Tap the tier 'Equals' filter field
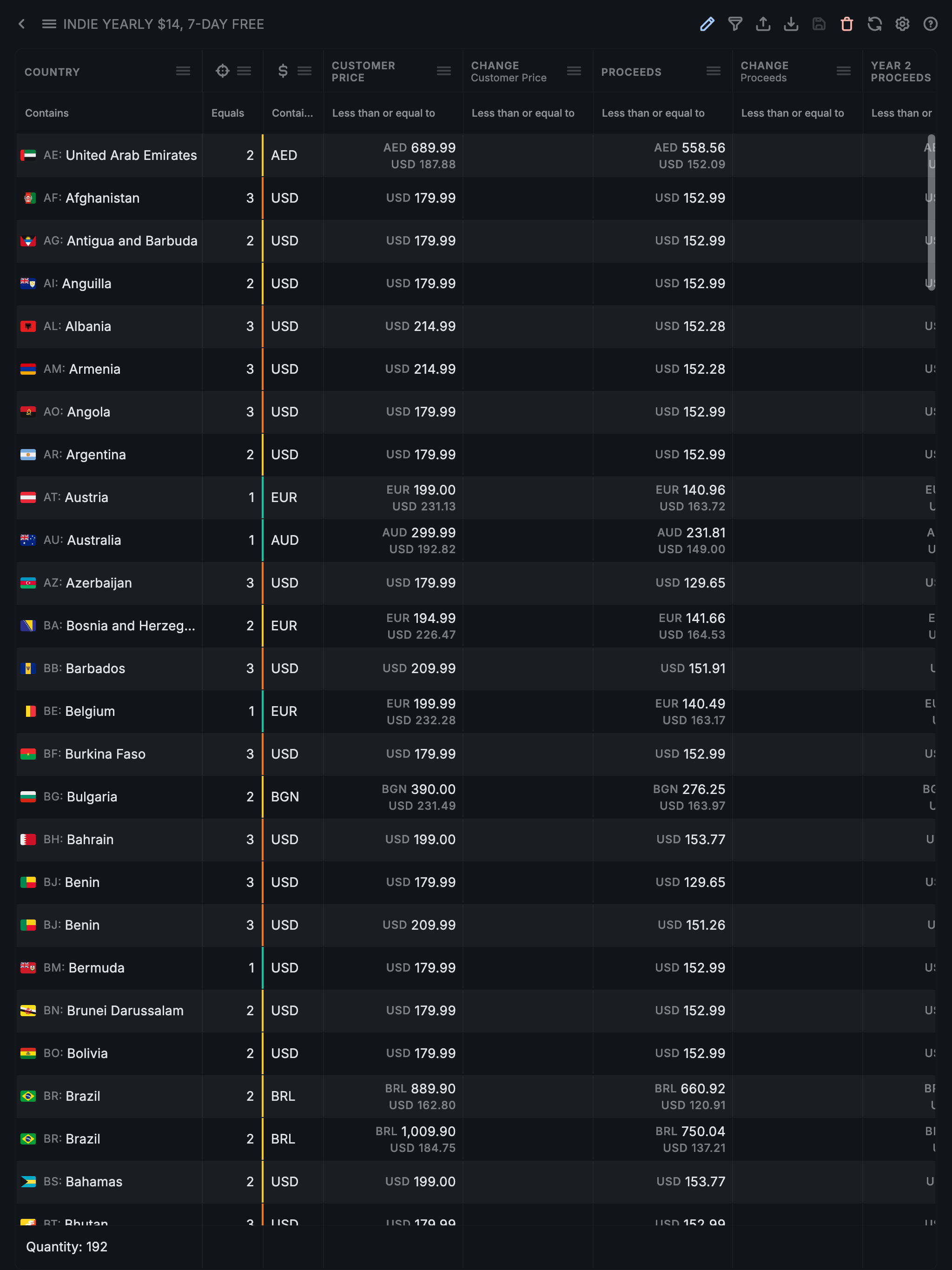952x1270 pixels. [x=232, y=113]
